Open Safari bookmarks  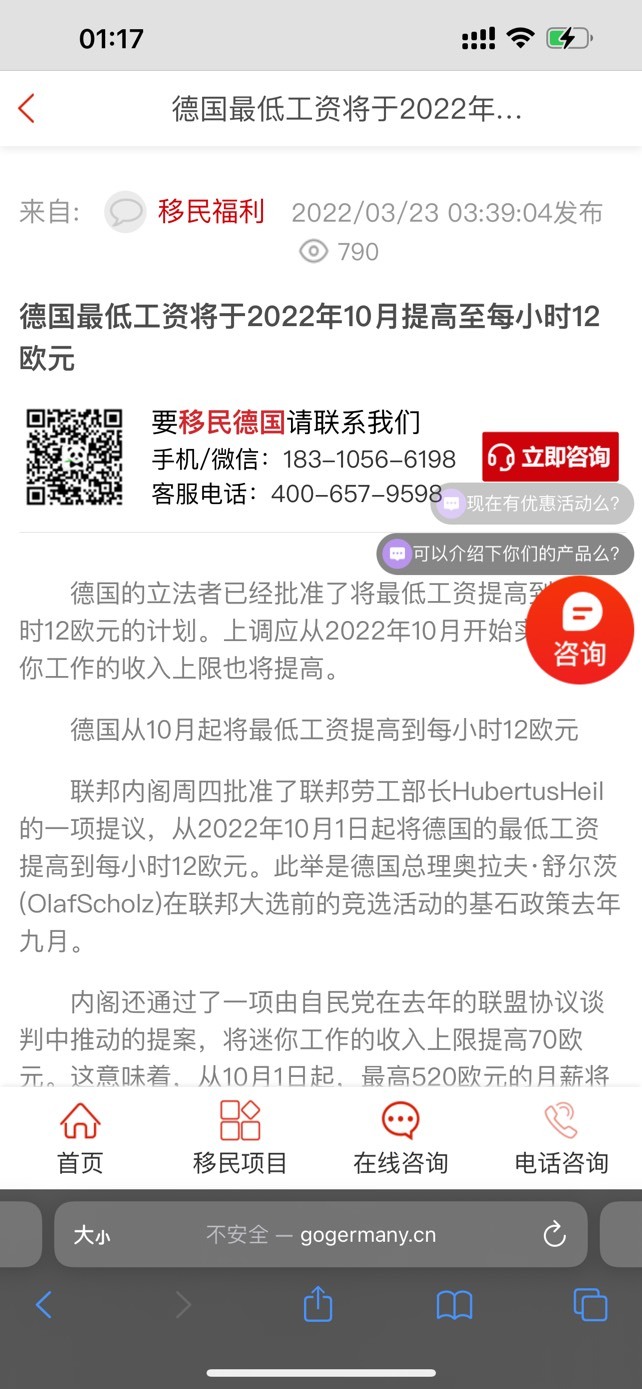click(454, 1305)
